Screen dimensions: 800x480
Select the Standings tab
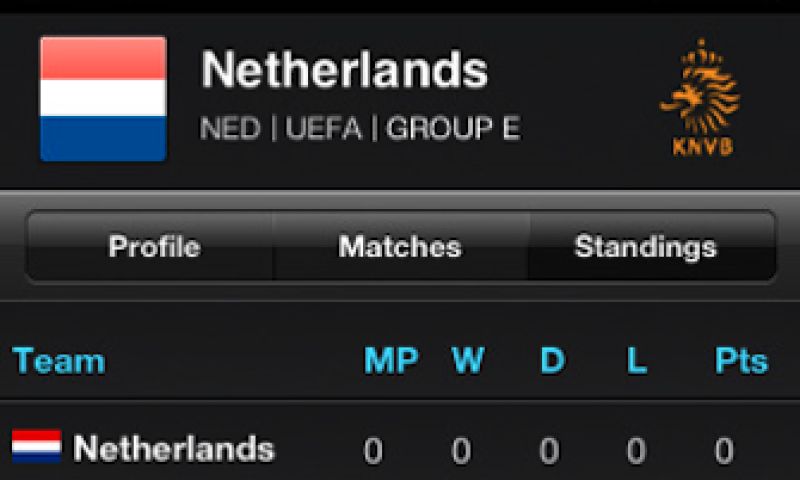point(646,246)
